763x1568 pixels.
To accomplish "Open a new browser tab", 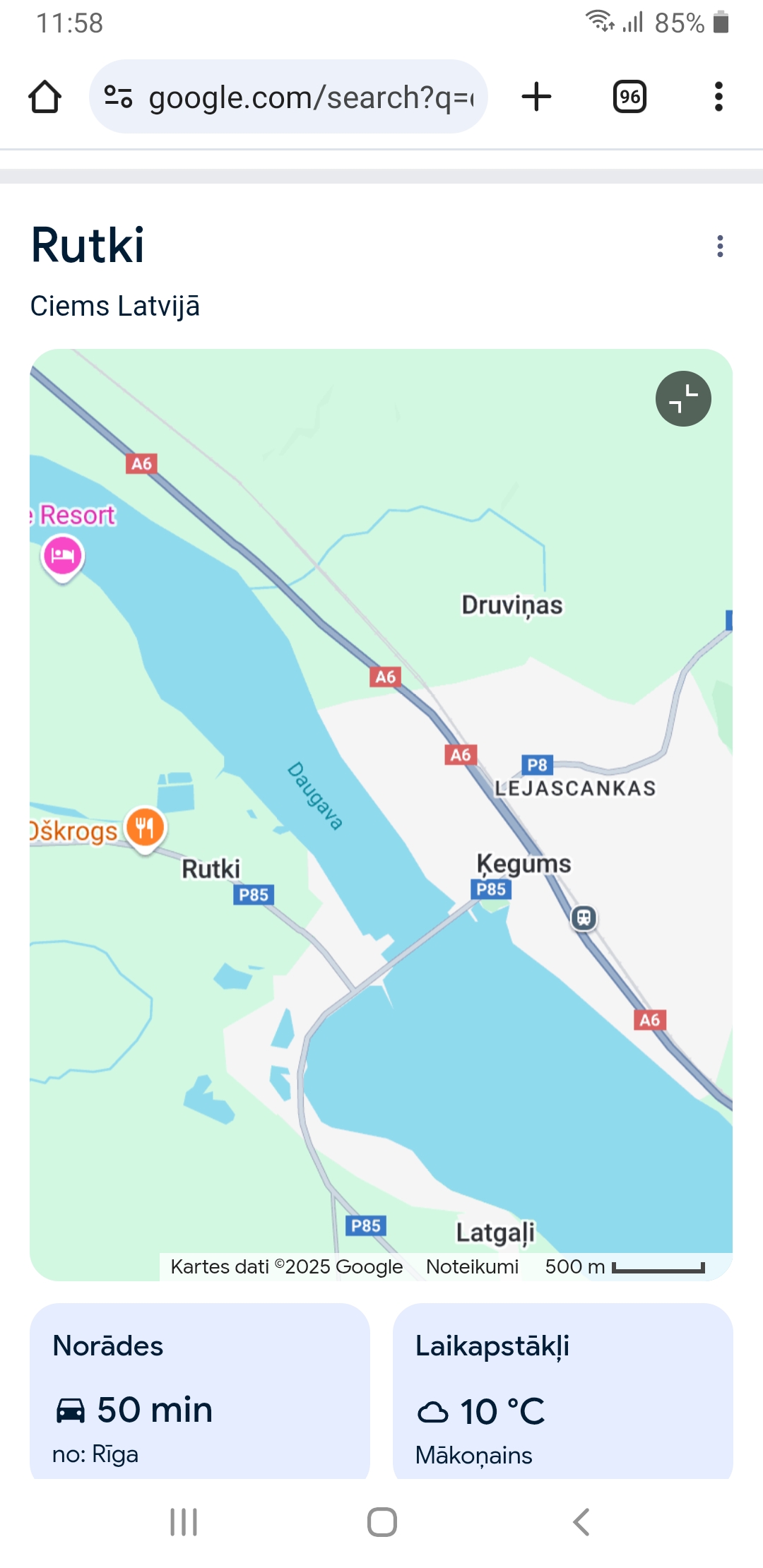I will [x=536, y=97].
